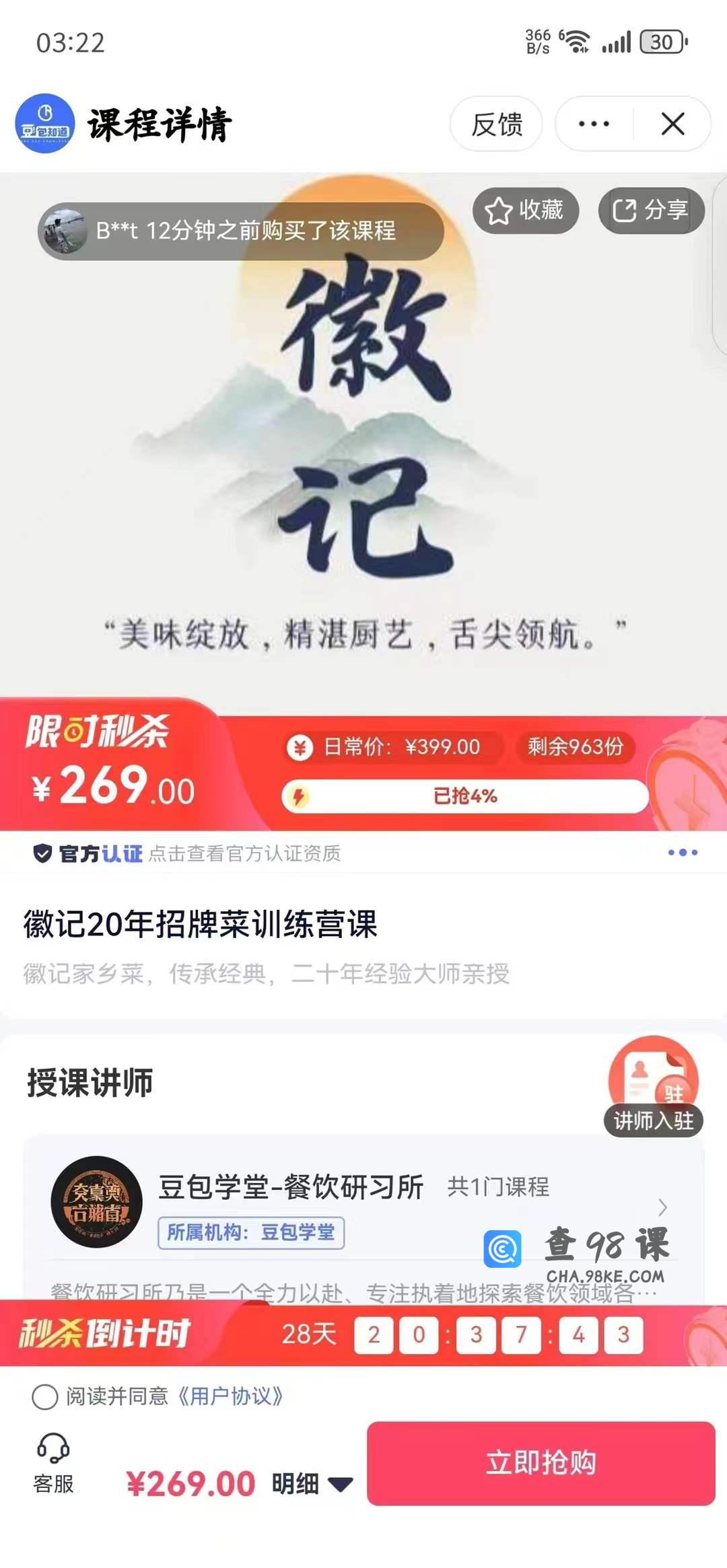Contact 客服 customer service
Viewport: 727px width, 1568px height.
tap(53, 1462)
